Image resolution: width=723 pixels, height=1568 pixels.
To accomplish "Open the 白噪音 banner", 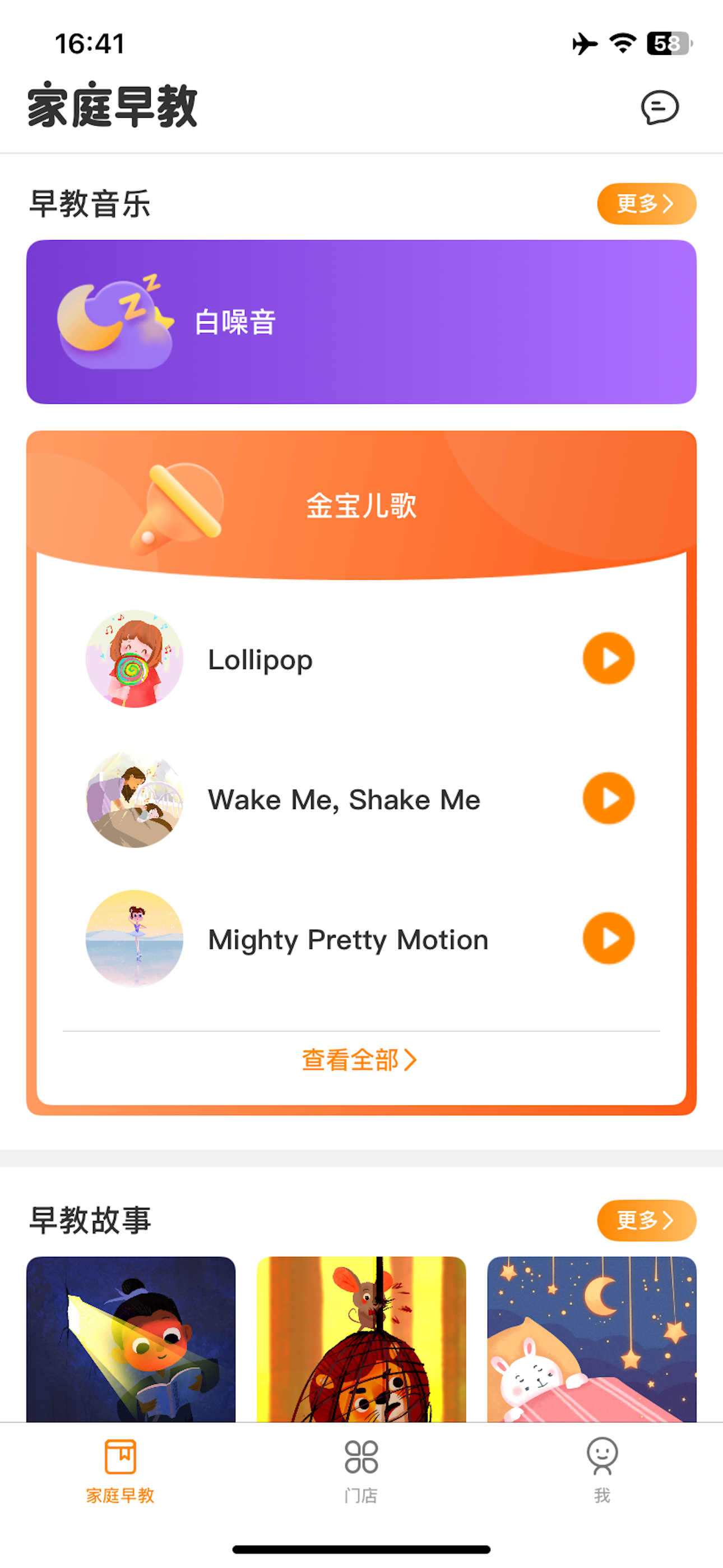I will coord(361,321).
